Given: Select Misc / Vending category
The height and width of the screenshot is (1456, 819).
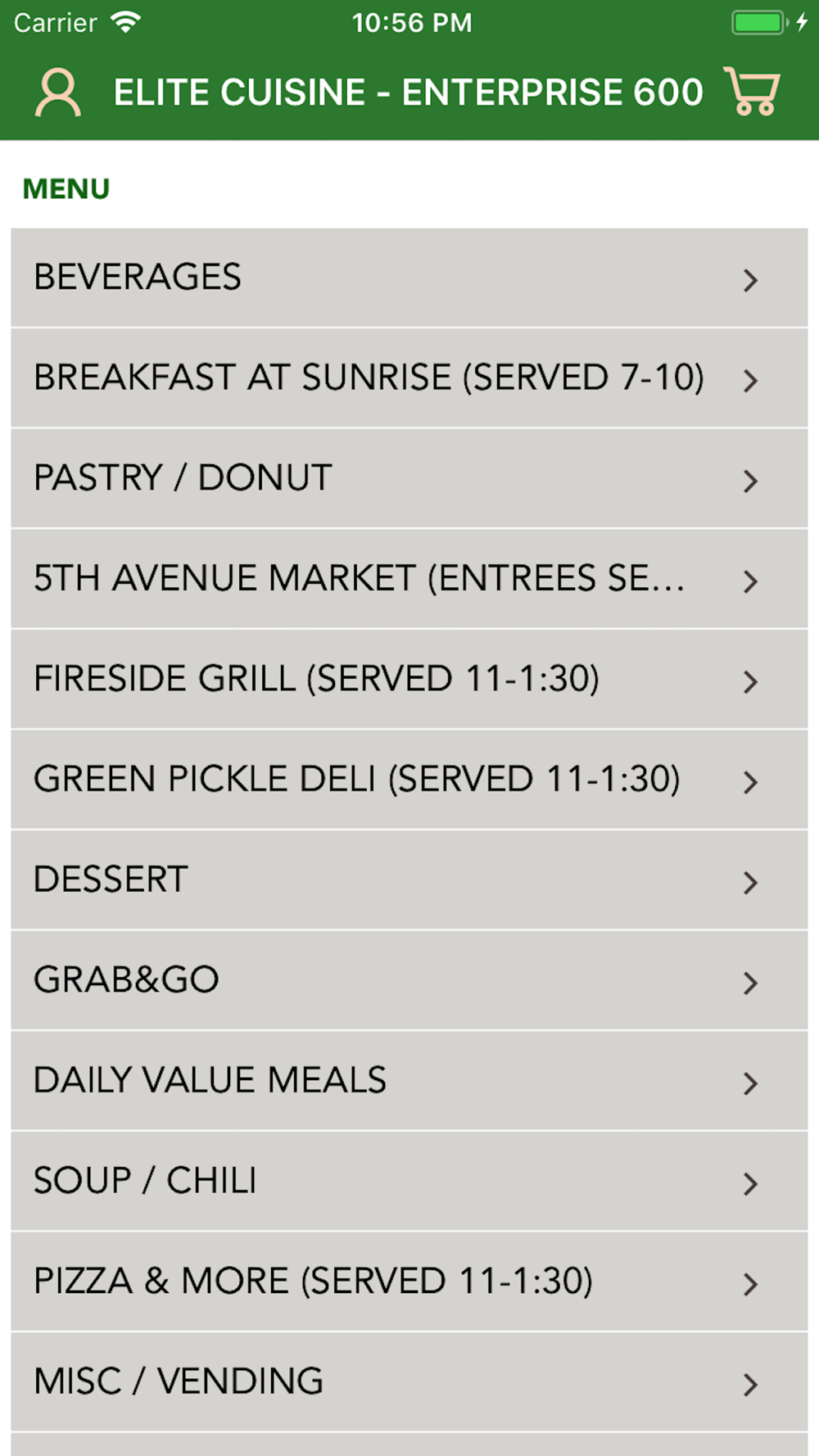Looking at the screenshot, I should coord(409,1382).
